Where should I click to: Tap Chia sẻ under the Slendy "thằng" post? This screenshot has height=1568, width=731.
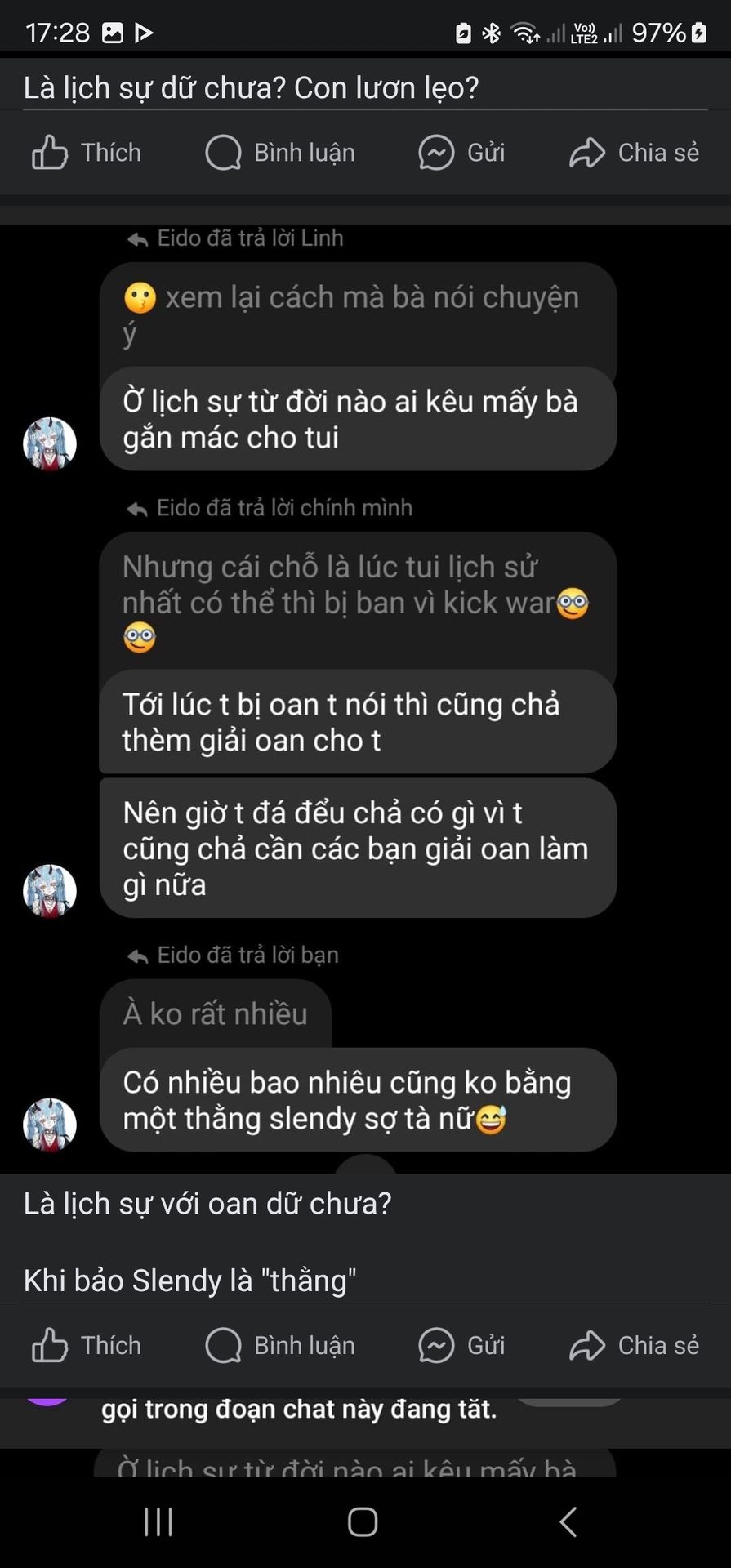point(634,1345)
